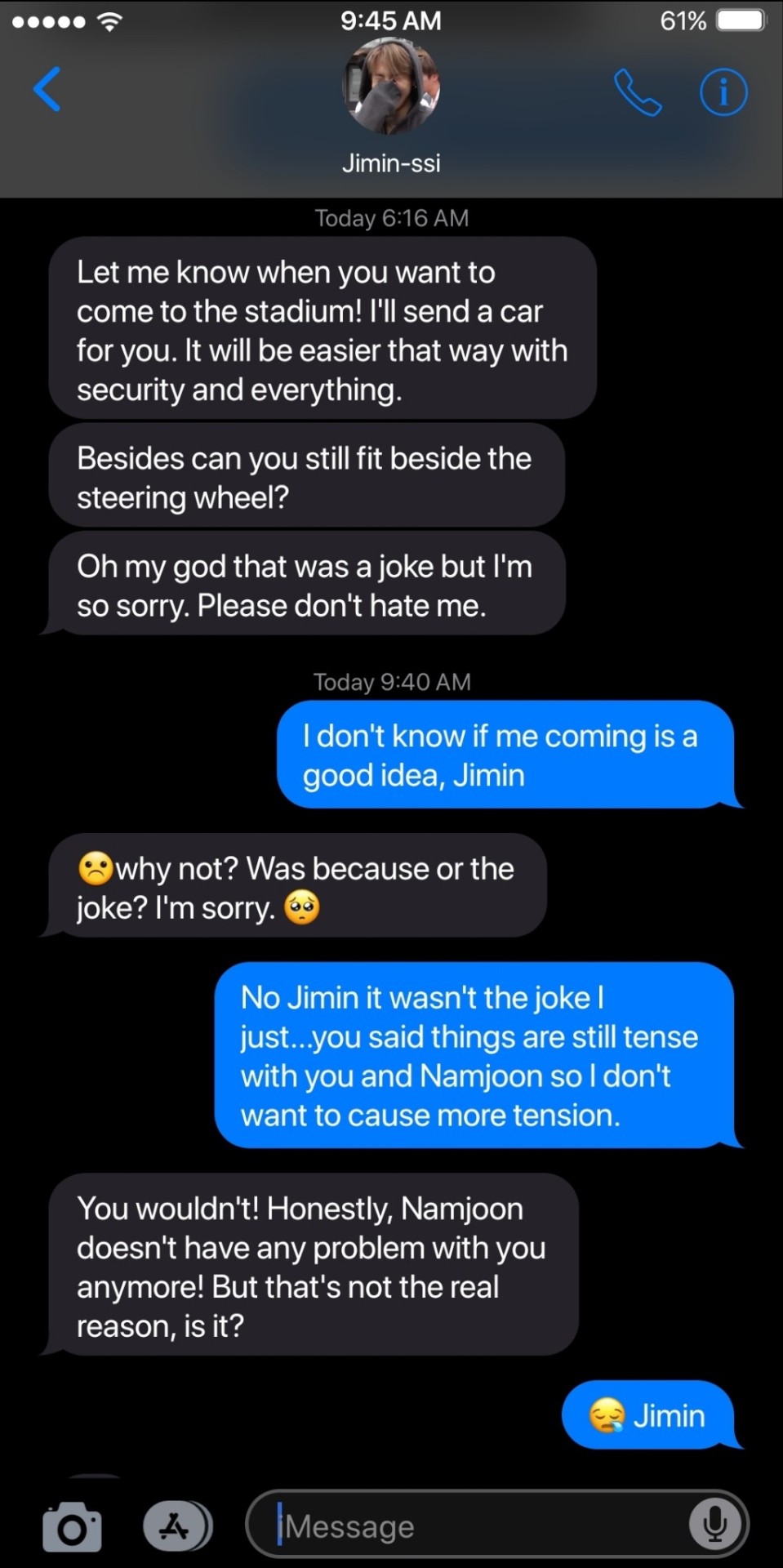Go back to the messages list
The image size is (783, 1568).
pos(47,89)
